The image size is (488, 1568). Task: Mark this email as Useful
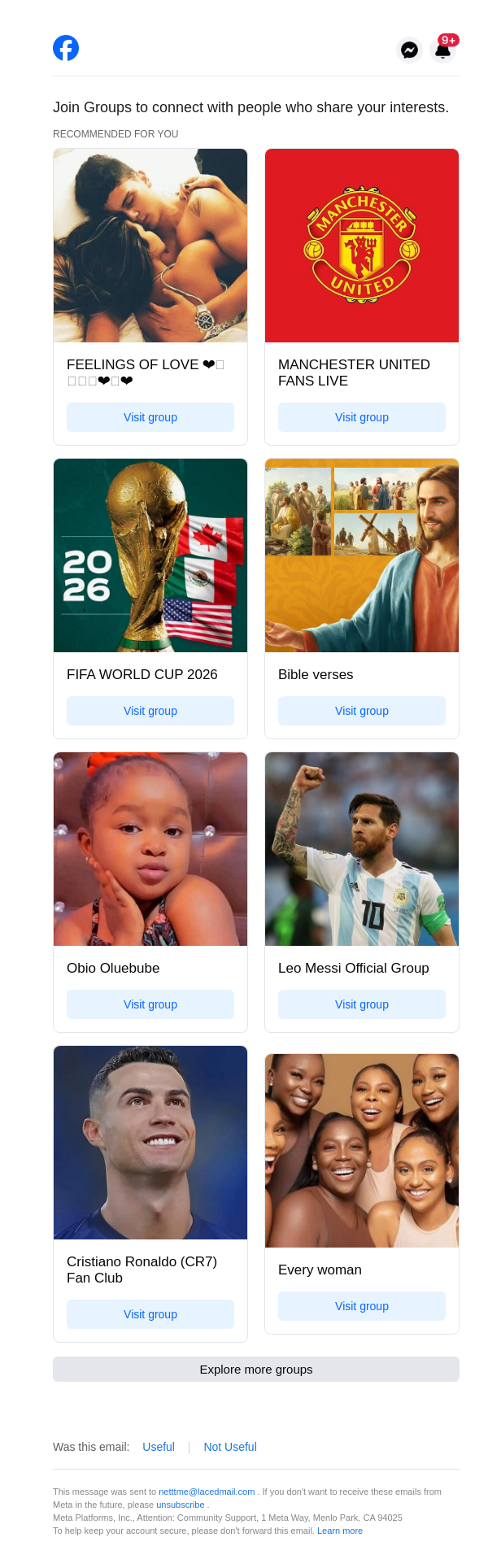[159, 1447]
